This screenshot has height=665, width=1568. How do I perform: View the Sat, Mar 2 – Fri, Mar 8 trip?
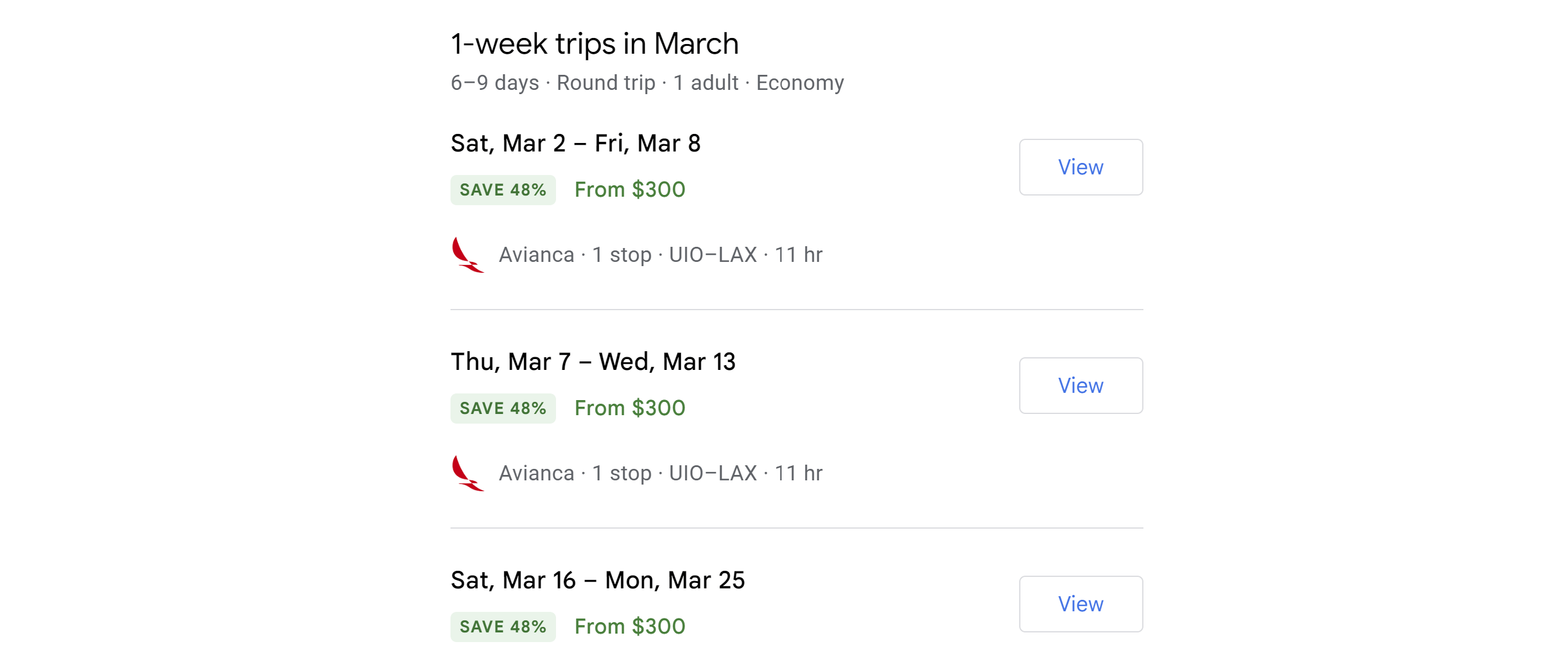click(x=1081, y=167)
